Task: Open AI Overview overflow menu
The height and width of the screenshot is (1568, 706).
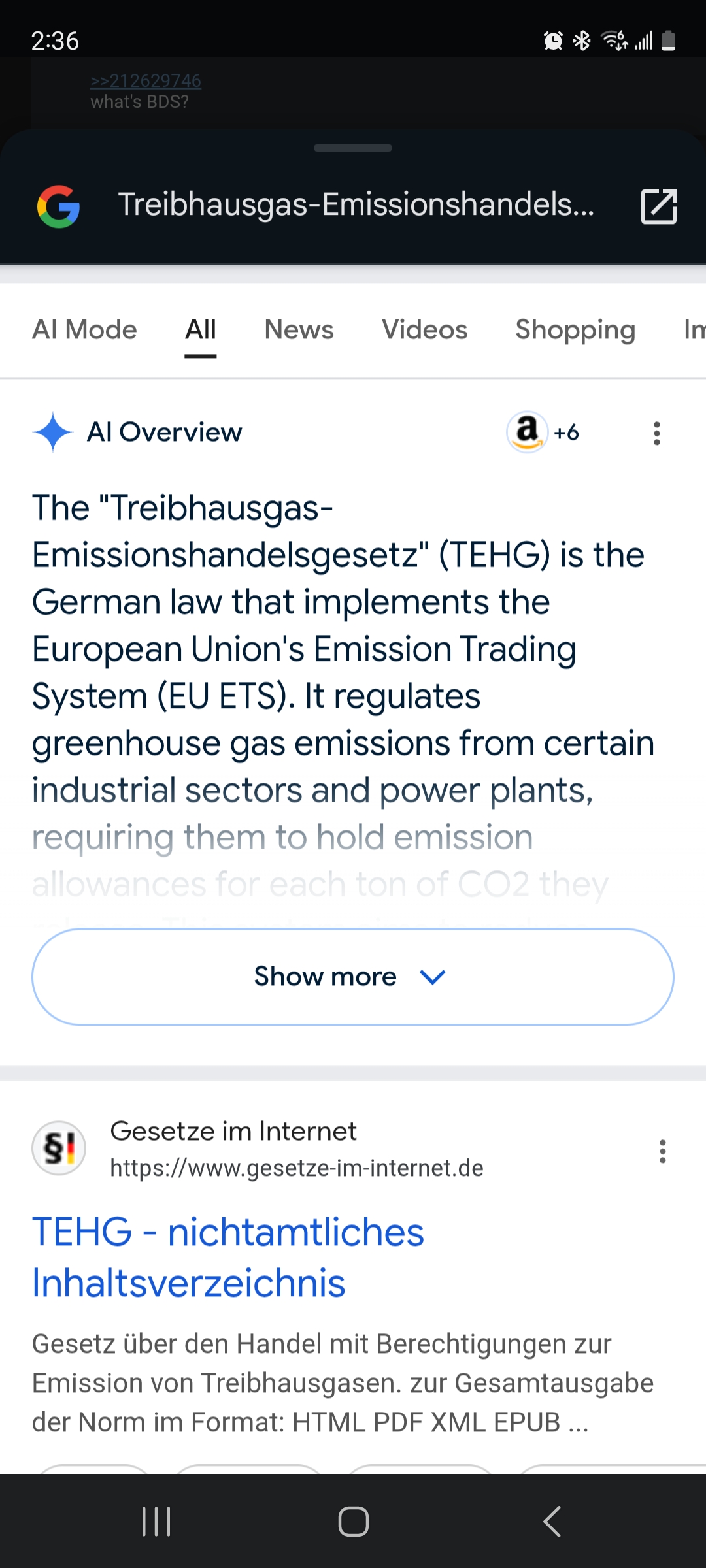Action: click(x=657, y=433)
